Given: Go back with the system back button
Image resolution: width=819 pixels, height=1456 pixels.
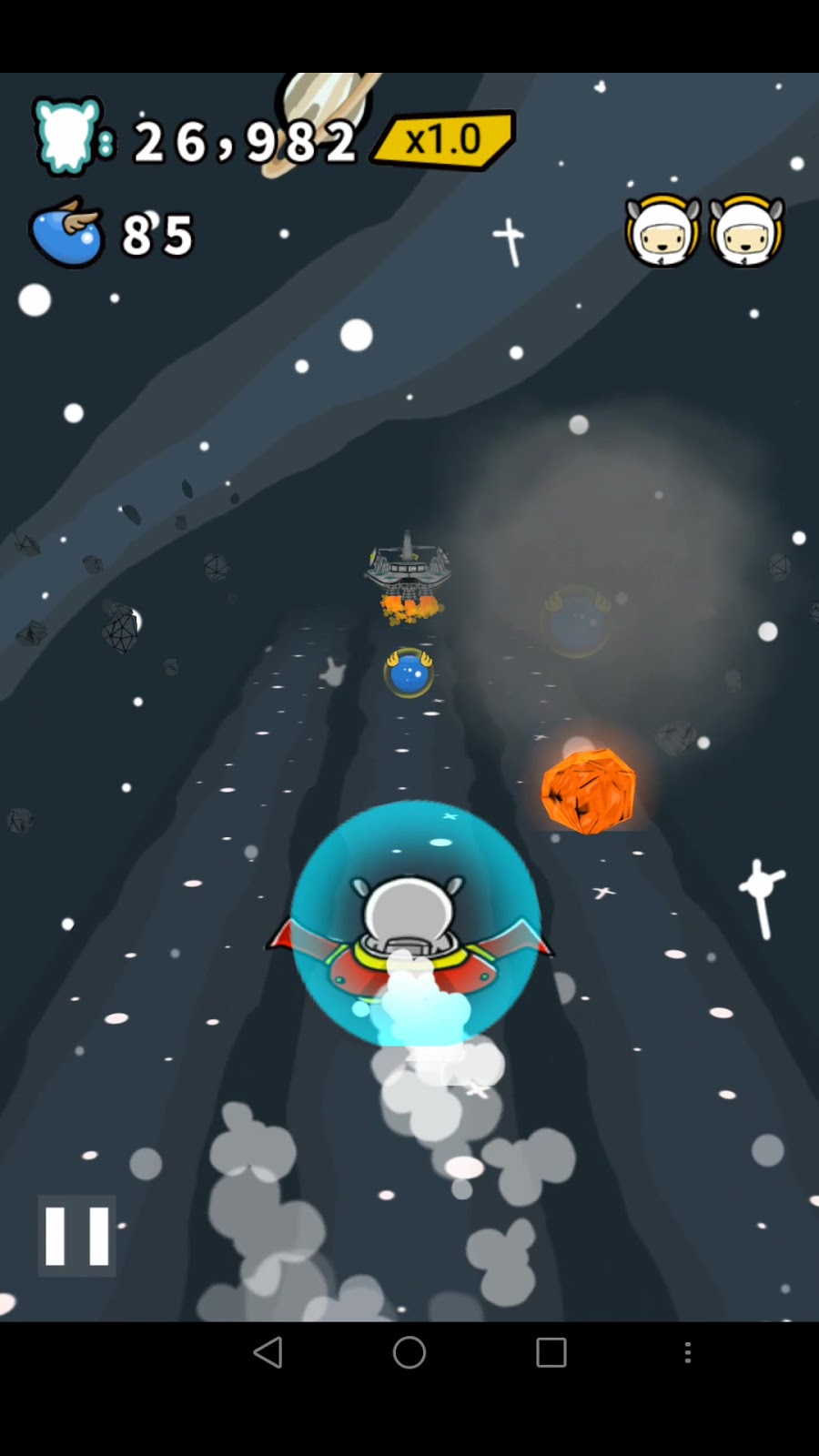Looking at the screenshot, I should point(268,1353).
